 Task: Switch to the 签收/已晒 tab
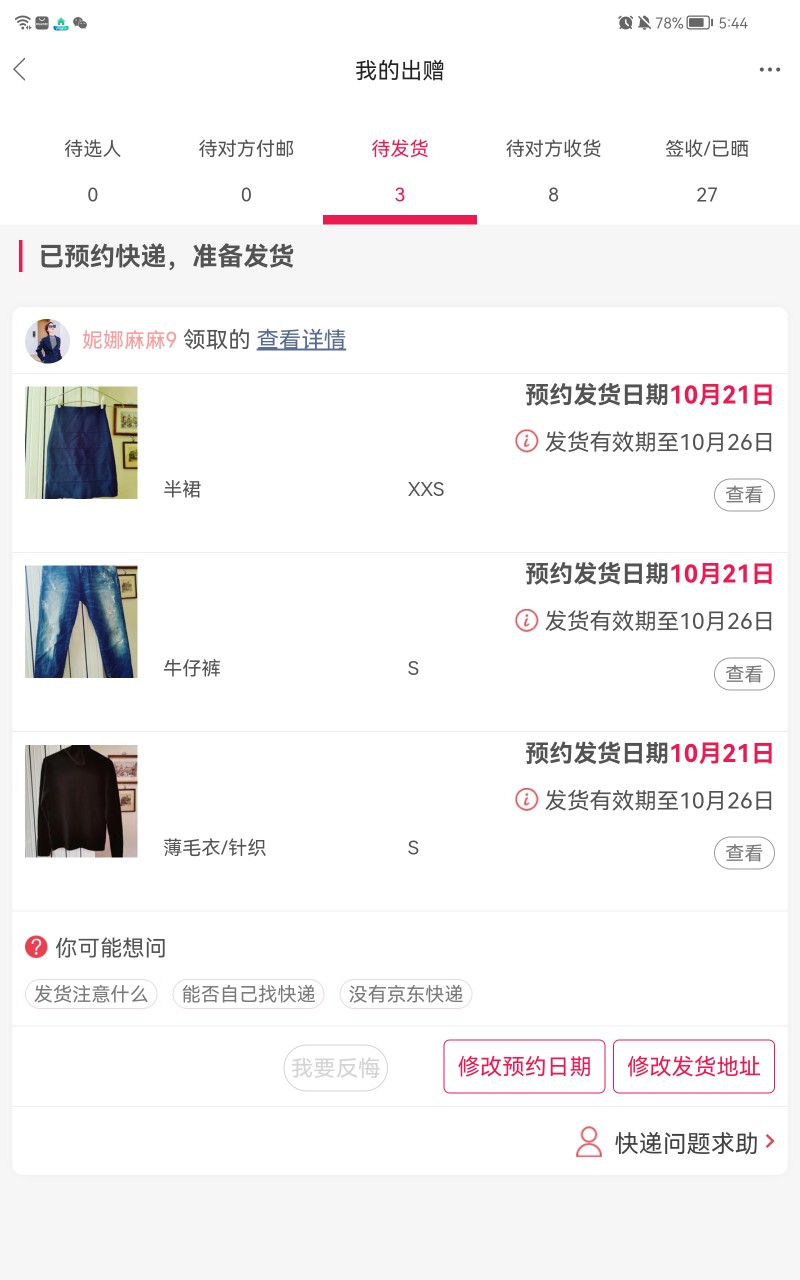tap(707, 169)
